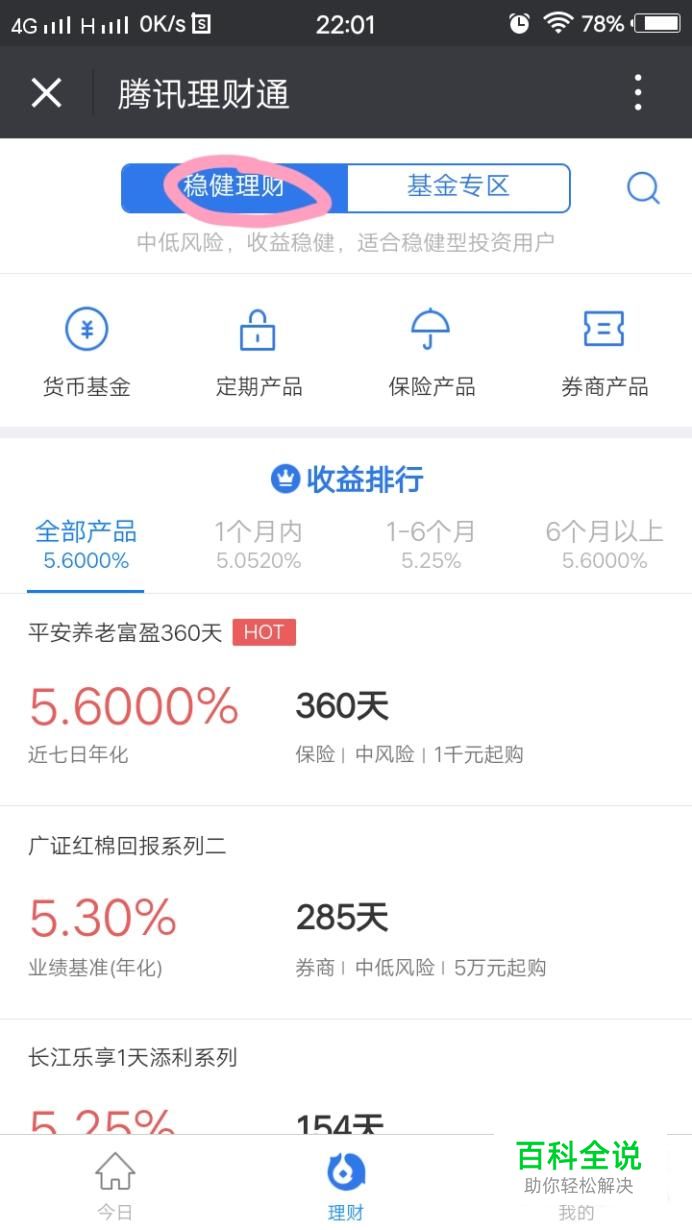Viewport: 692px width, 1230px height.
Task: Close the 腾讯理财通 page
Action: pos(46,94)
